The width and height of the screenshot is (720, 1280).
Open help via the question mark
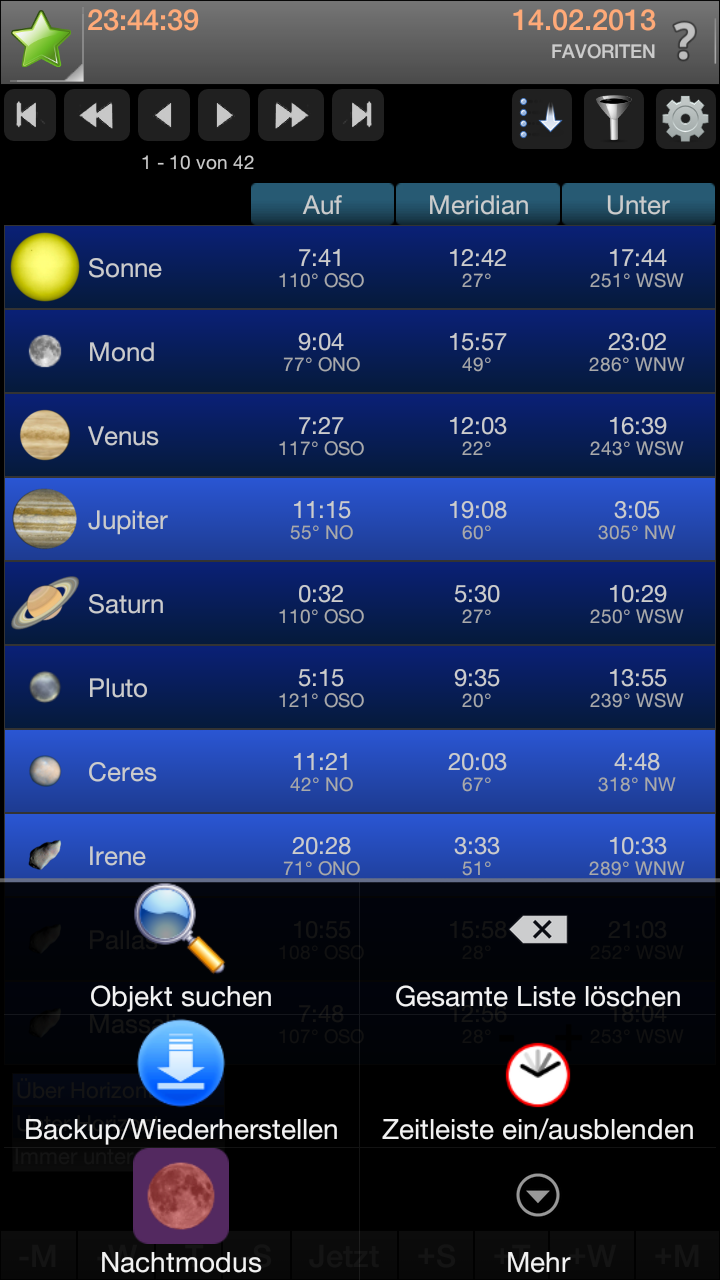coord(684,41)
